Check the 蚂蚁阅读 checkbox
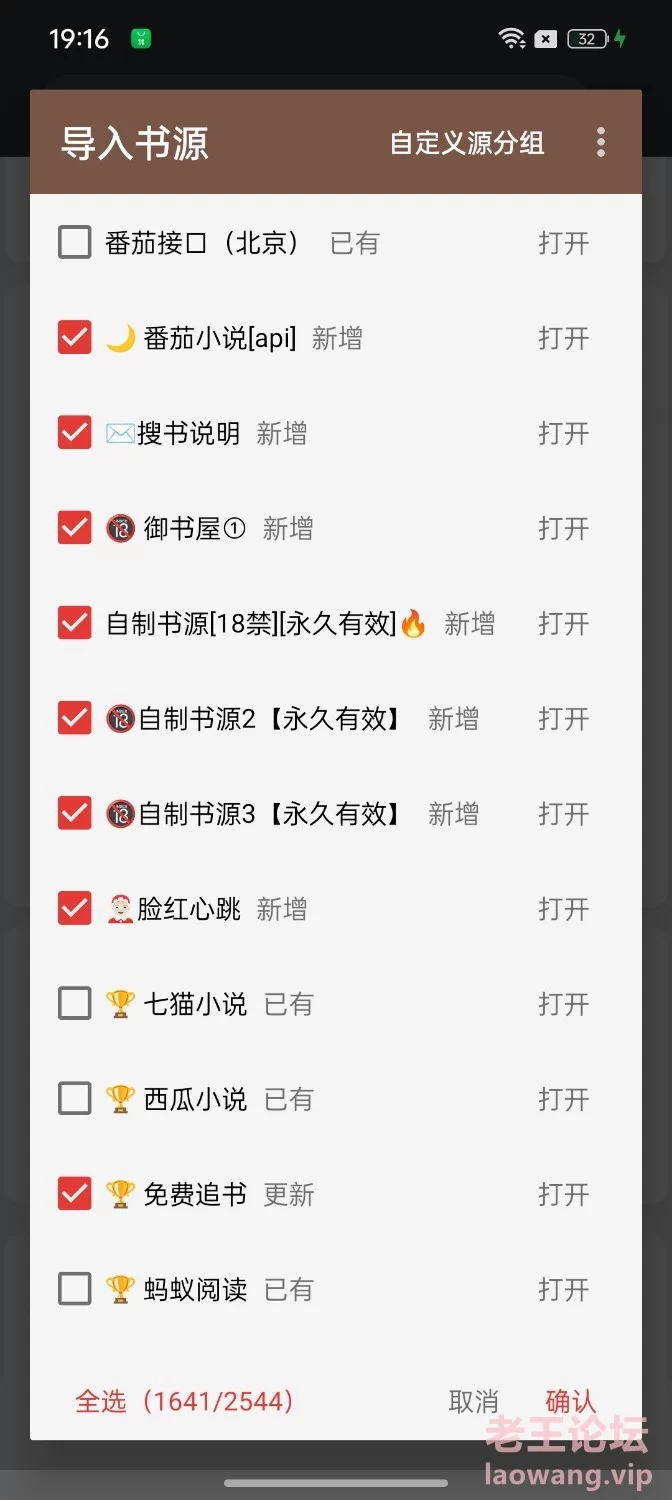The image size is (672, 1500). (x=75, y=1289)
